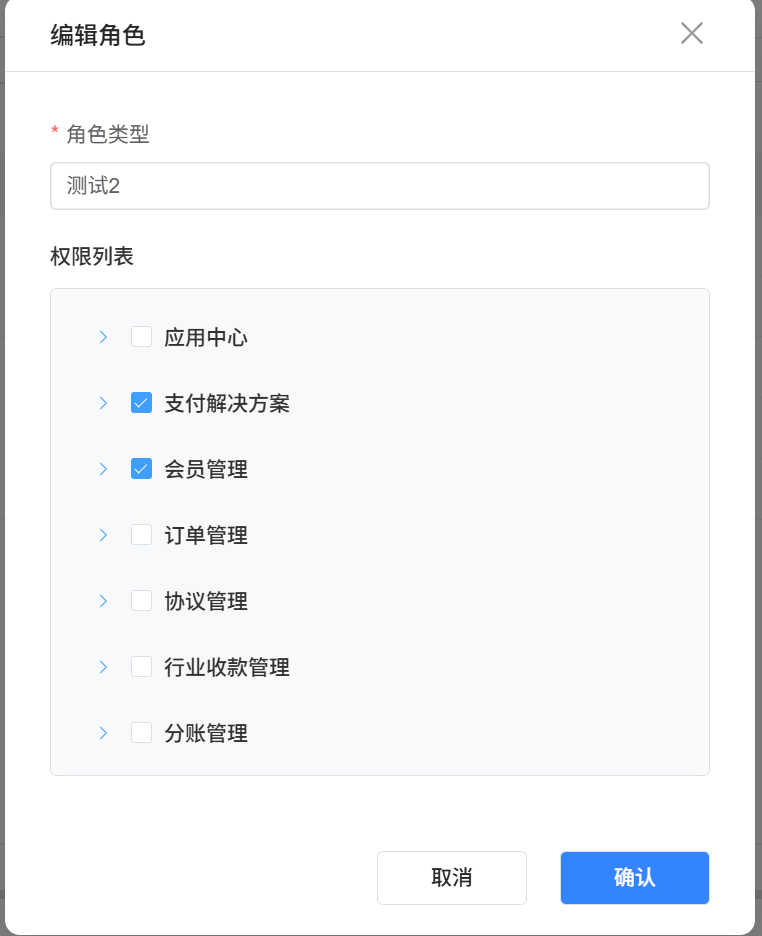Screen dimensions: 762x936
Task: Select the 订单管理 checkbox
Action: click(141, 535)
